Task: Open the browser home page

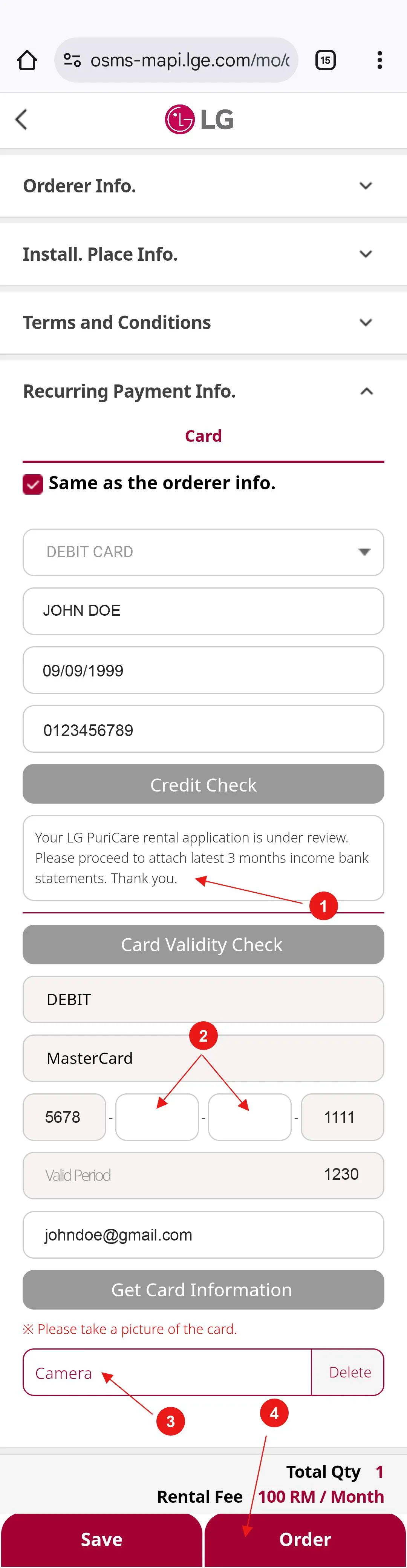Action: tap(27, 60)
